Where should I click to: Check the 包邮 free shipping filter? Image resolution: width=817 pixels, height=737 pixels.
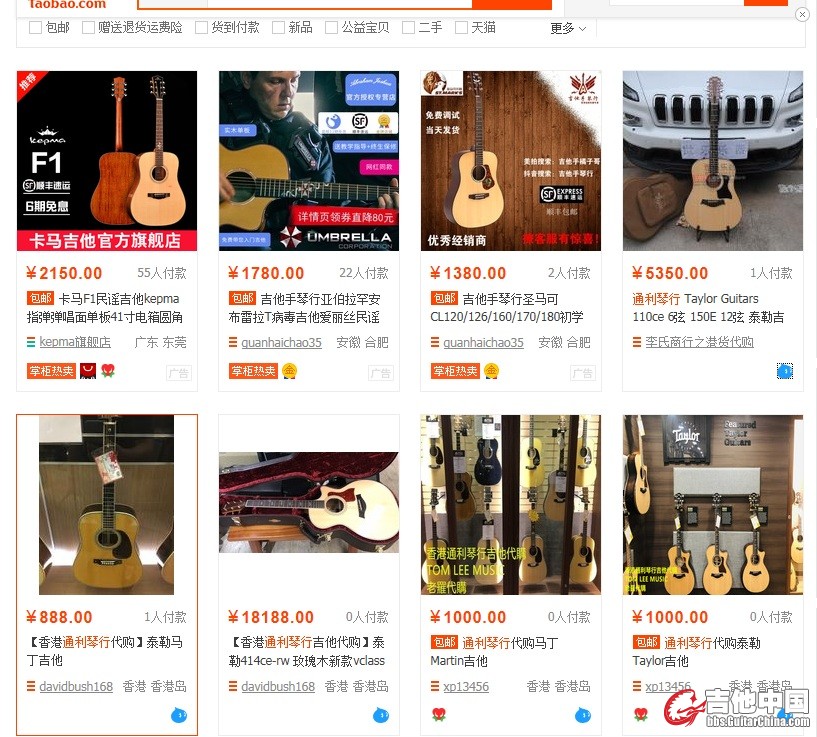[35, 28]
